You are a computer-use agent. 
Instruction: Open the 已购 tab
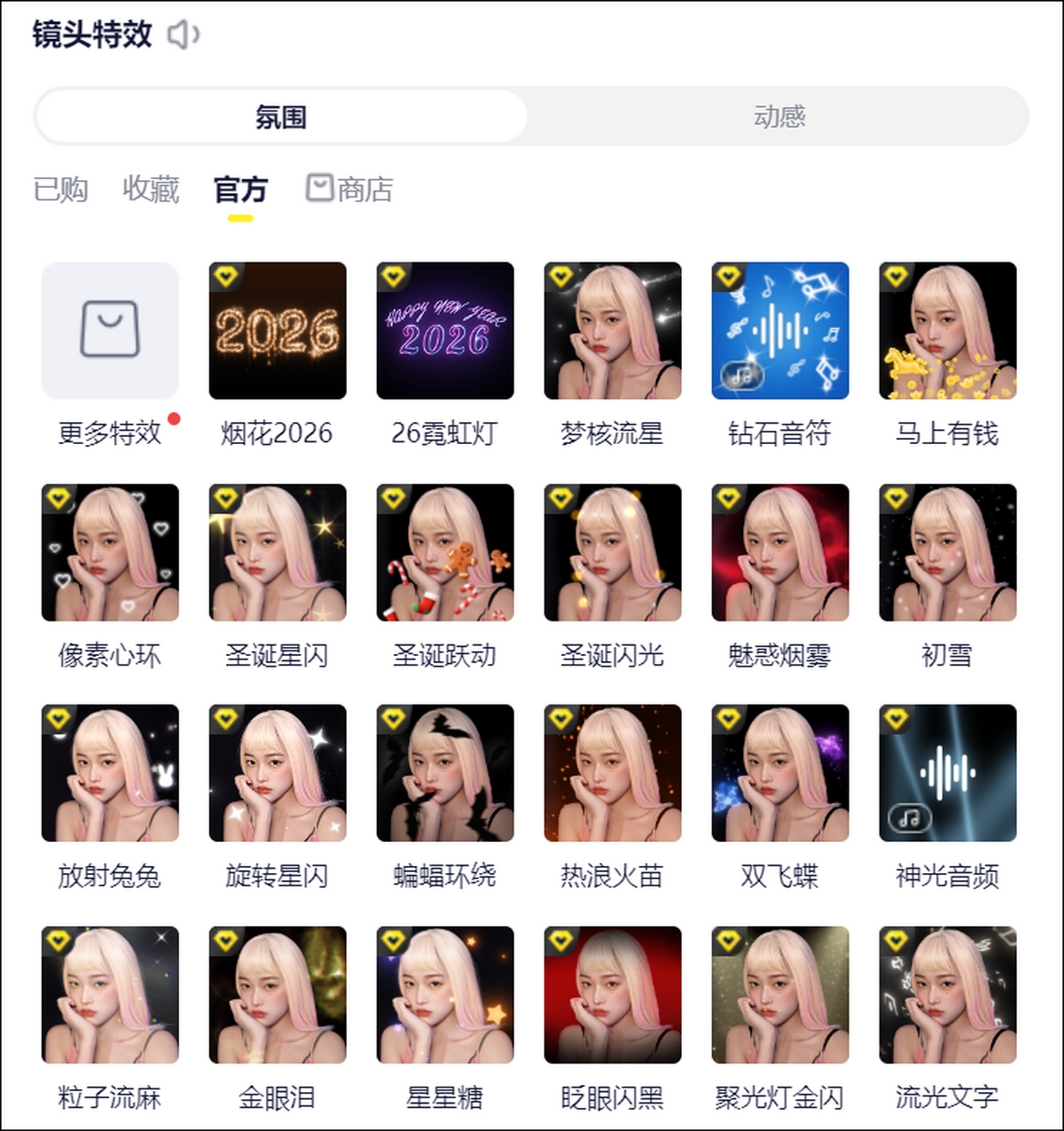coord(60,189)
